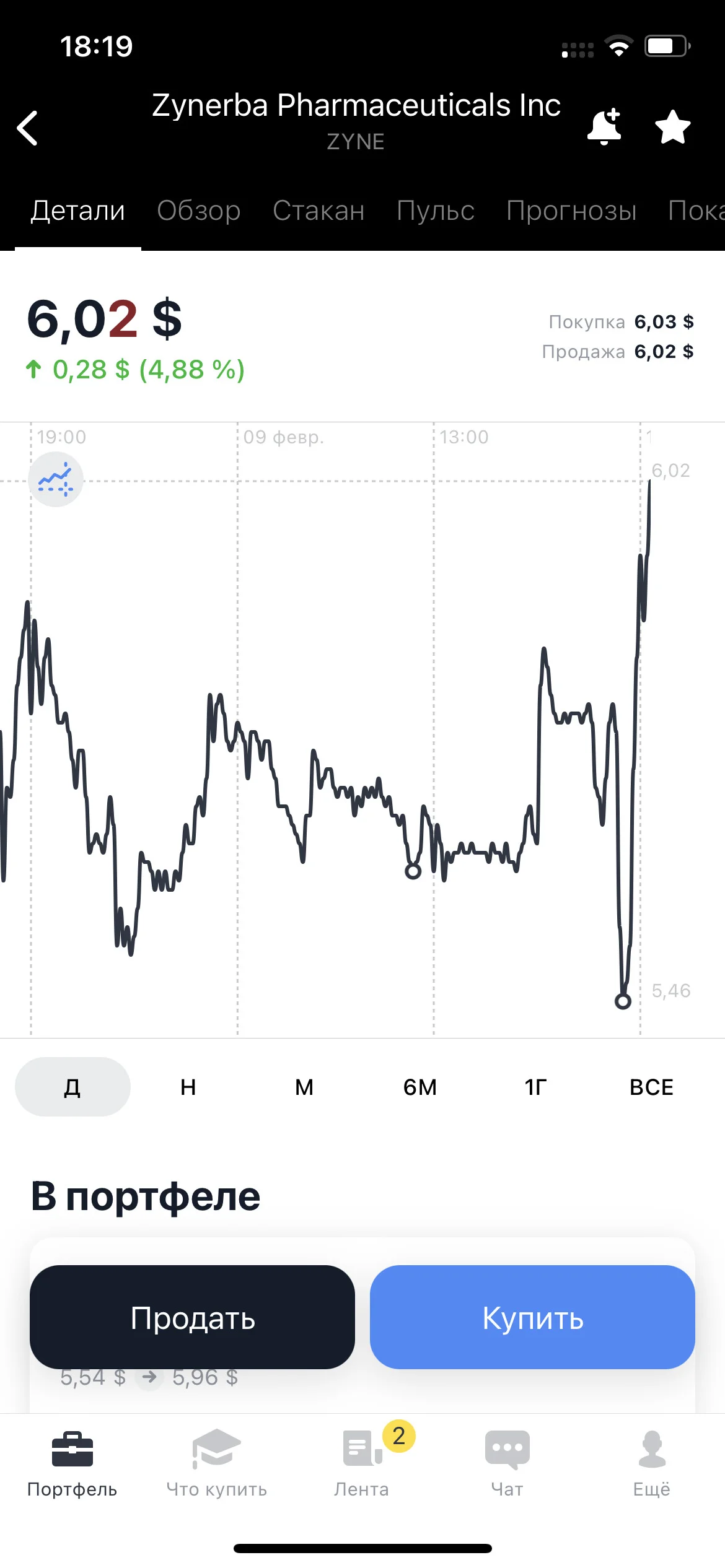This screenshot has width=725, height=1568.
Task: Toggle favorite star for ZYNE
Action: click(x=672, y=126)
